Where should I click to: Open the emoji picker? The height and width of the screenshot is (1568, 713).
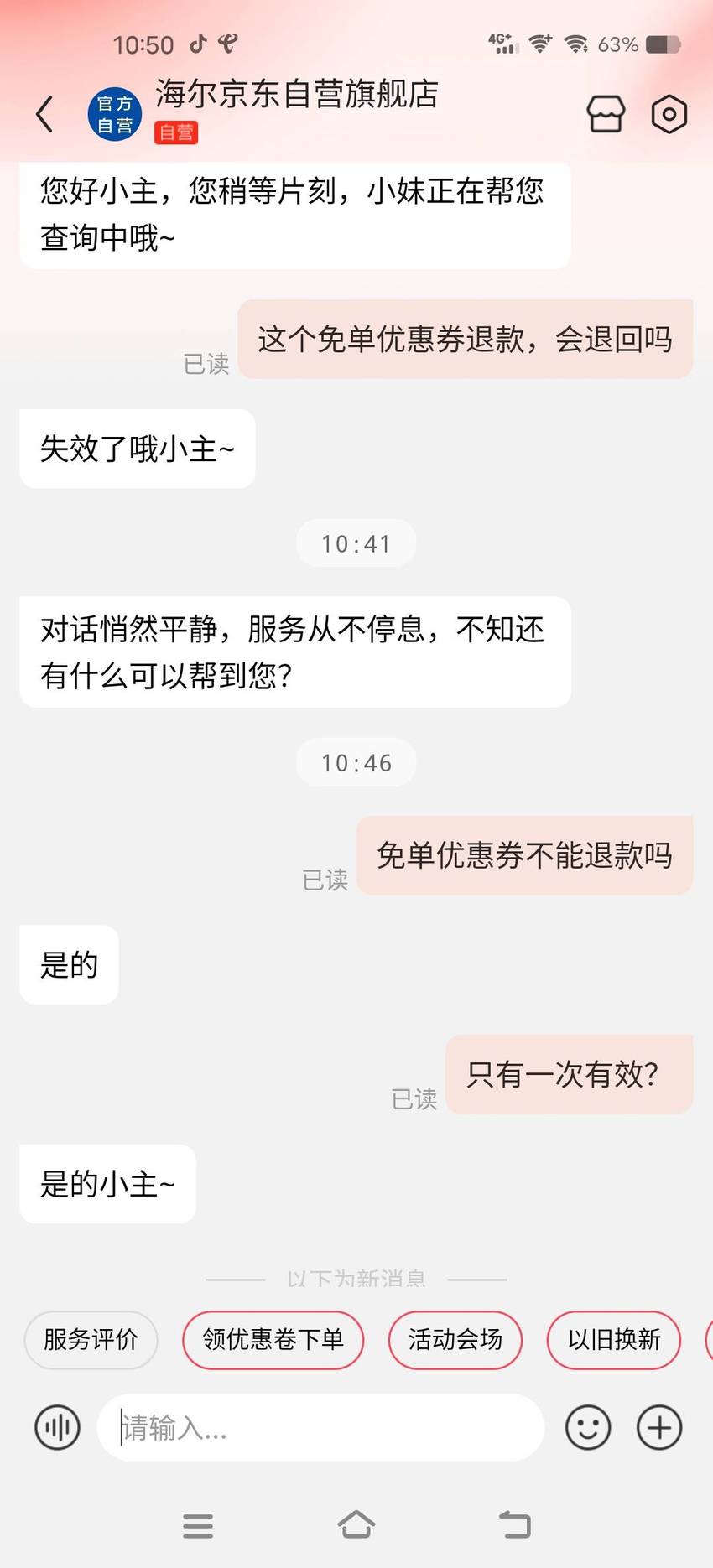coord(588,1427)
